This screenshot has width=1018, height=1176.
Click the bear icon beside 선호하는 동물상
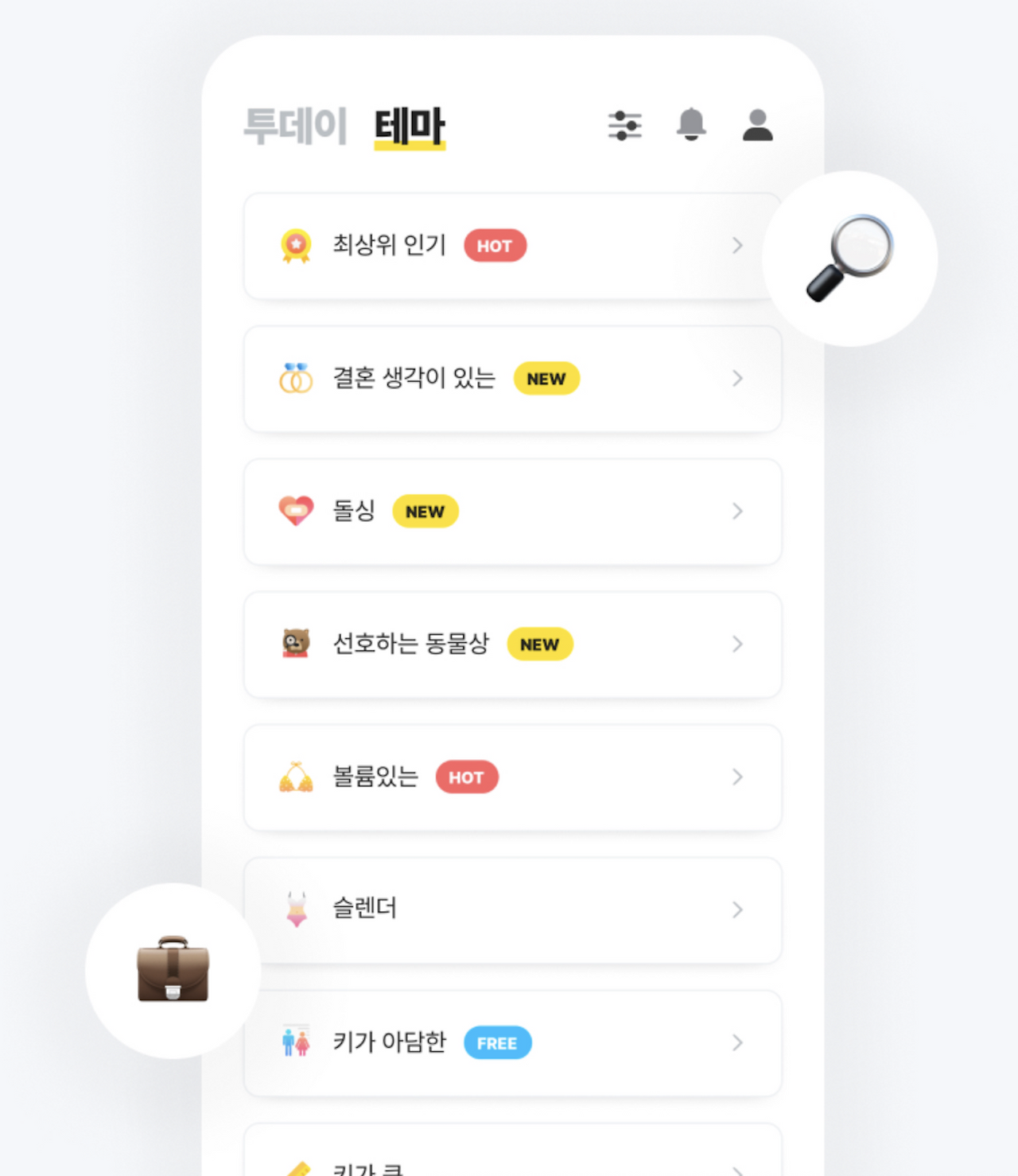click(x=295, y=644)
